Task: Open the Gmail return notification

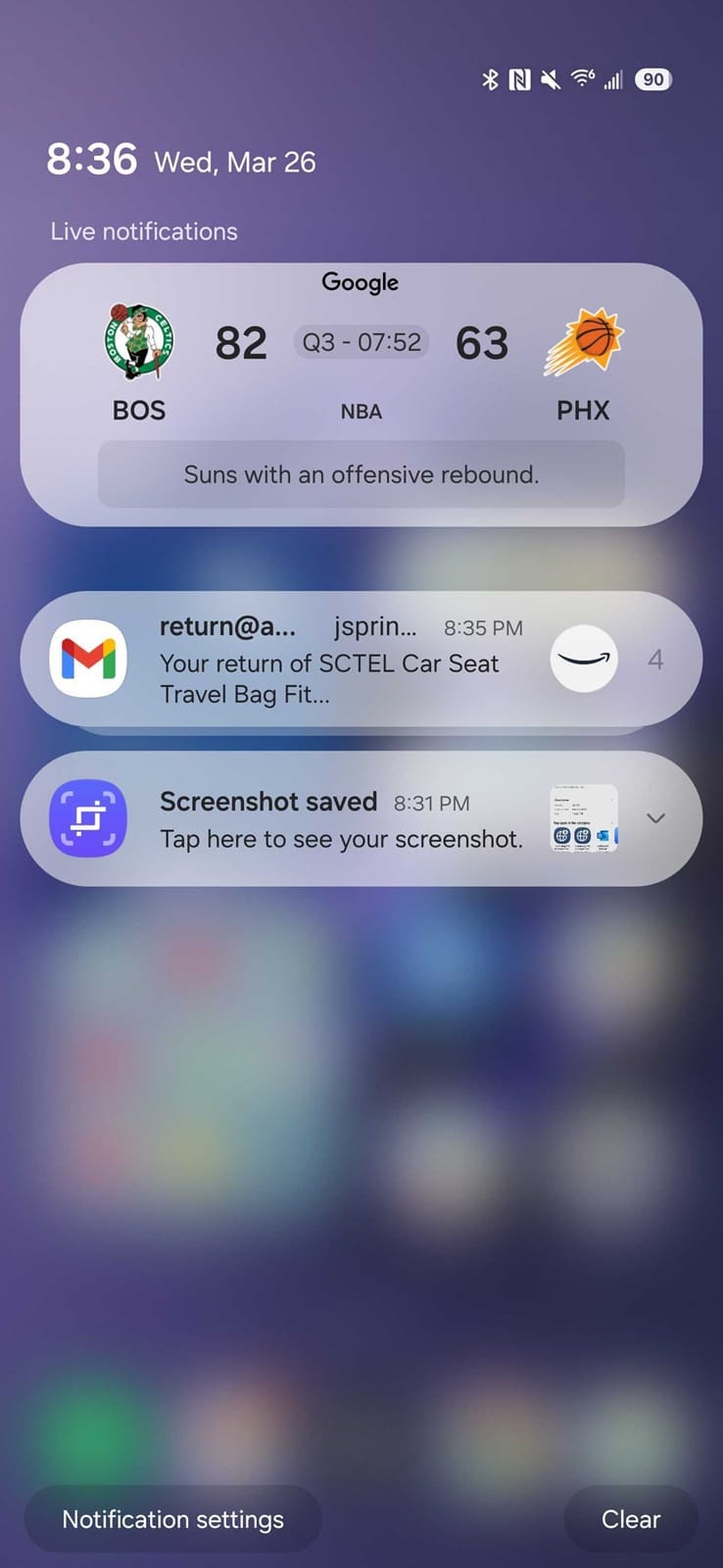Action: tap(361, 659)
